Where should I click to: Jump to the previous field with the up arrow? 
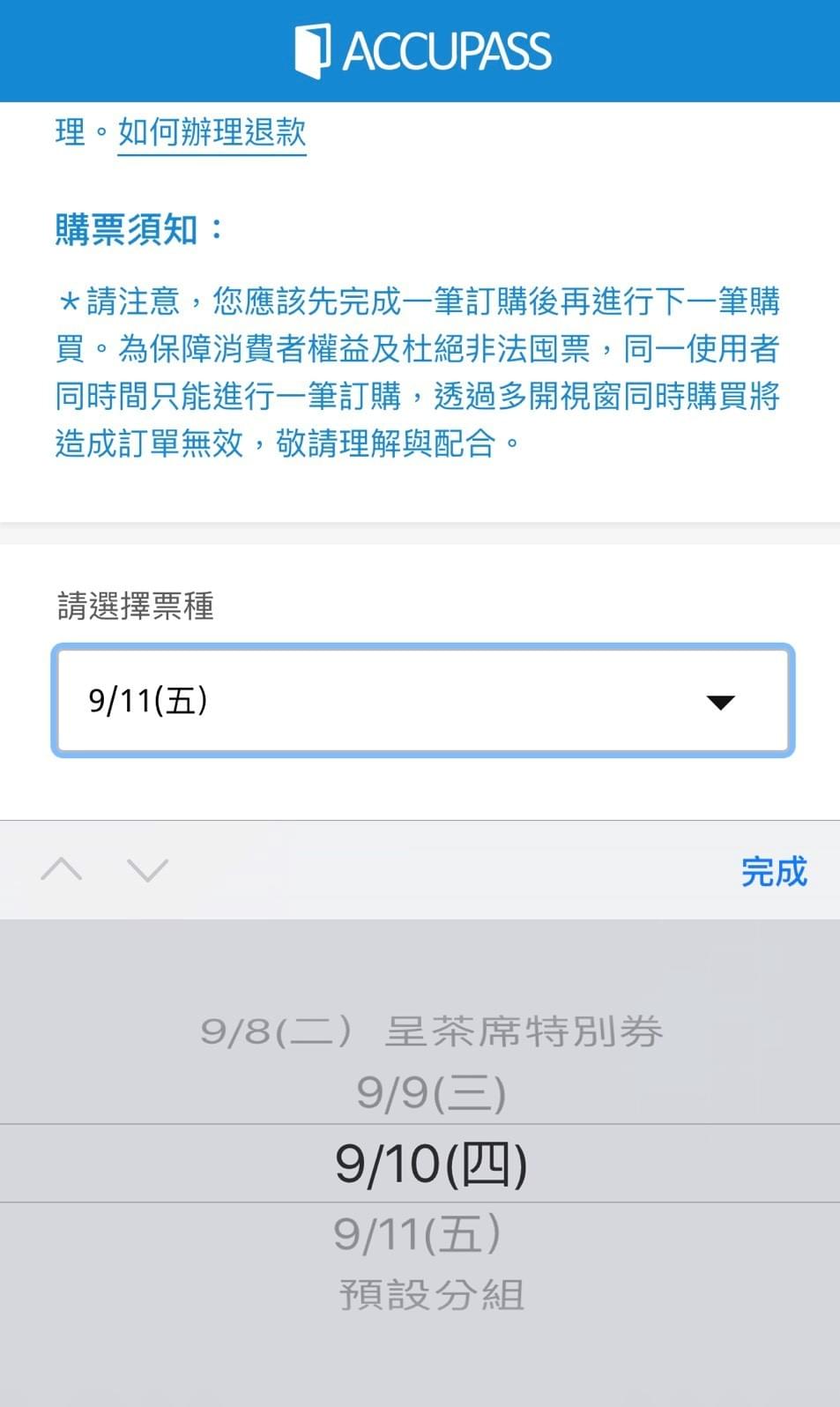pyautogui.click(x=62, y=870)
